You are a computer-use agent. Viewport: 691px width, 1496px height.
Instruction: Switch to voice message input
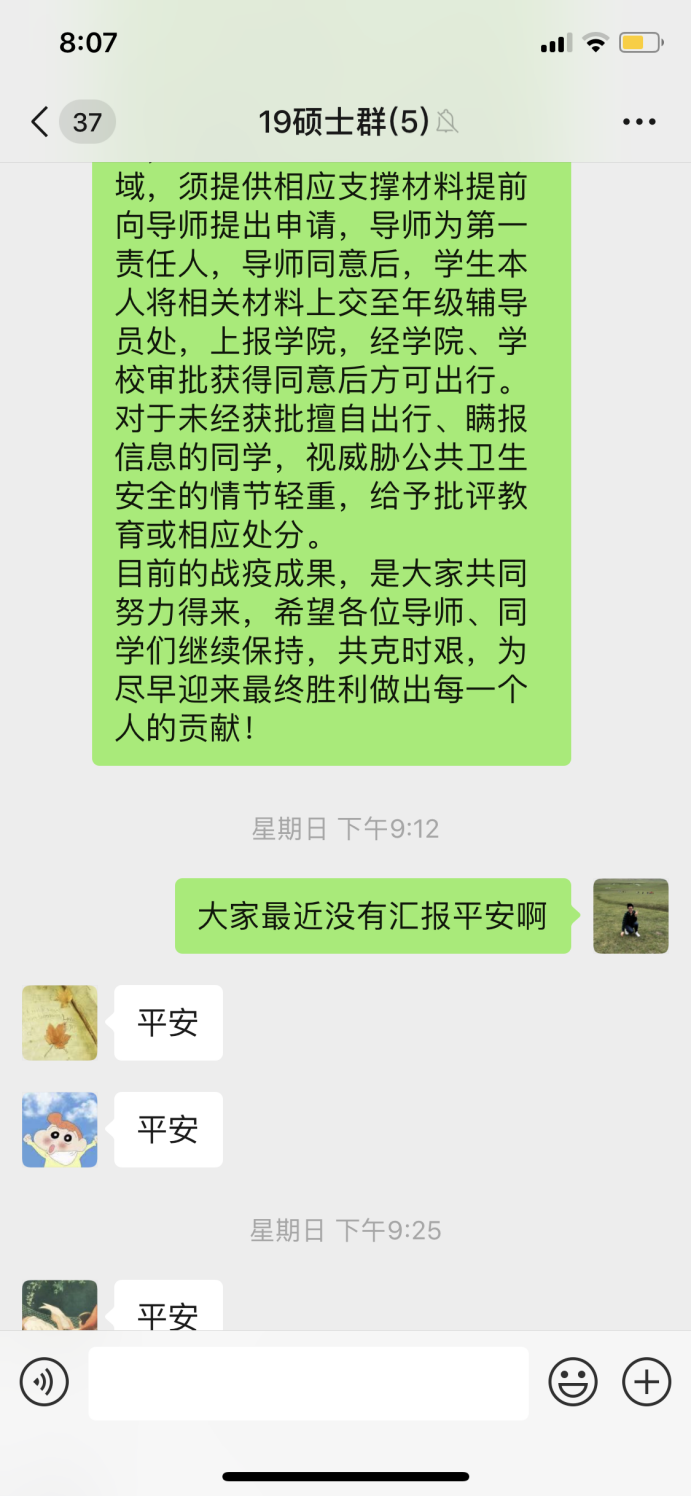point(44,1383)
